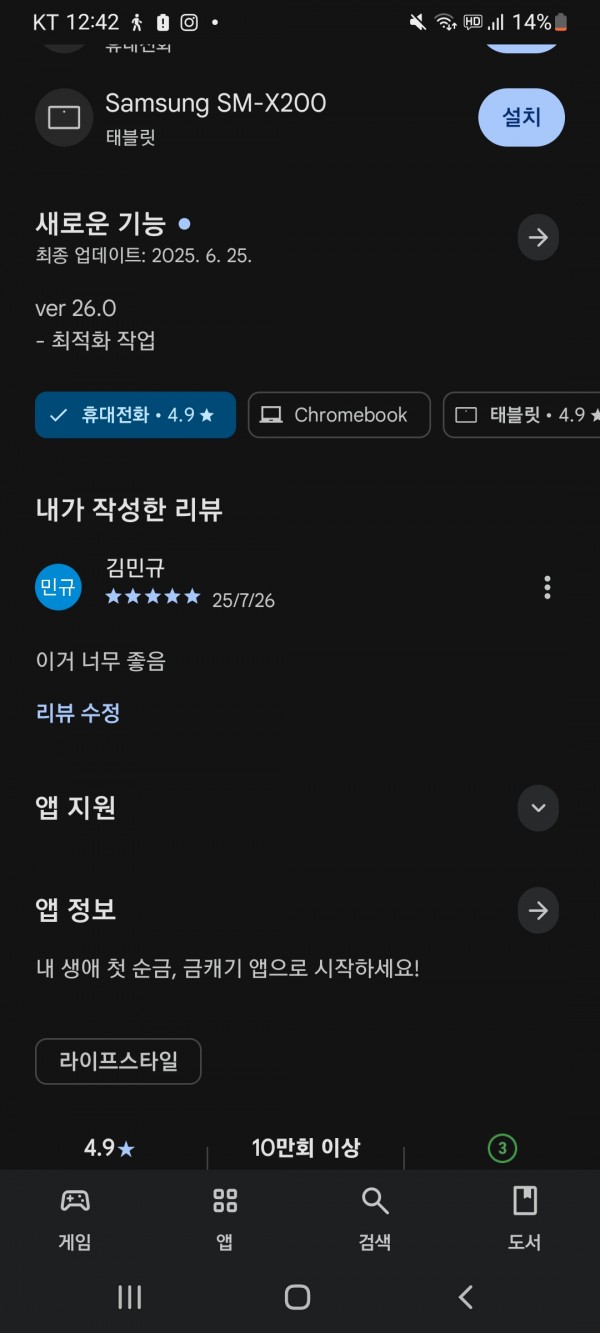Select the 태블릿 ratings chip
The image size is (600, 1333).
coord(522,415)
